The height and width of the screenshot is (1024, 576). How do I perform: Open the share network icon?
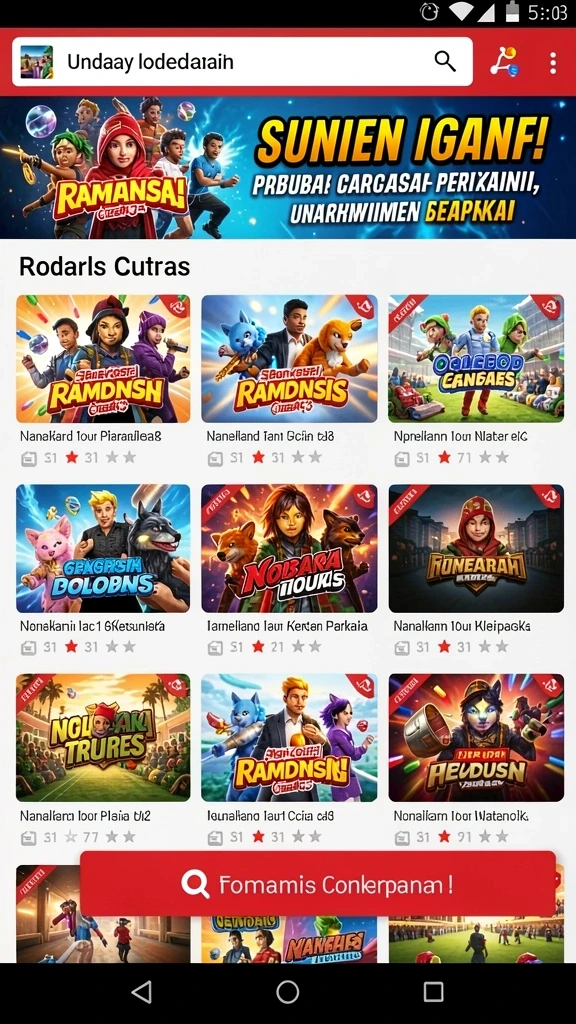click(503, 62)
